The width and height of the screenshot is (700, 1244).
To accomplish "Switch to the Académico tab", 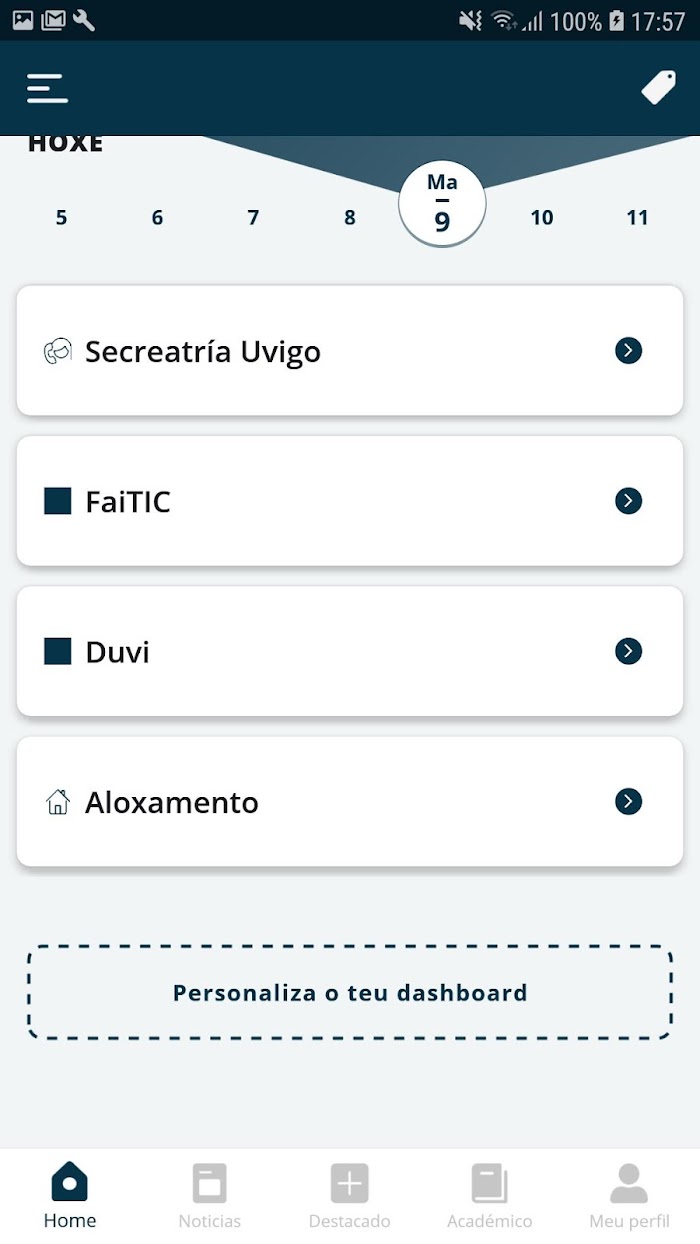I will pos(490,1196).
